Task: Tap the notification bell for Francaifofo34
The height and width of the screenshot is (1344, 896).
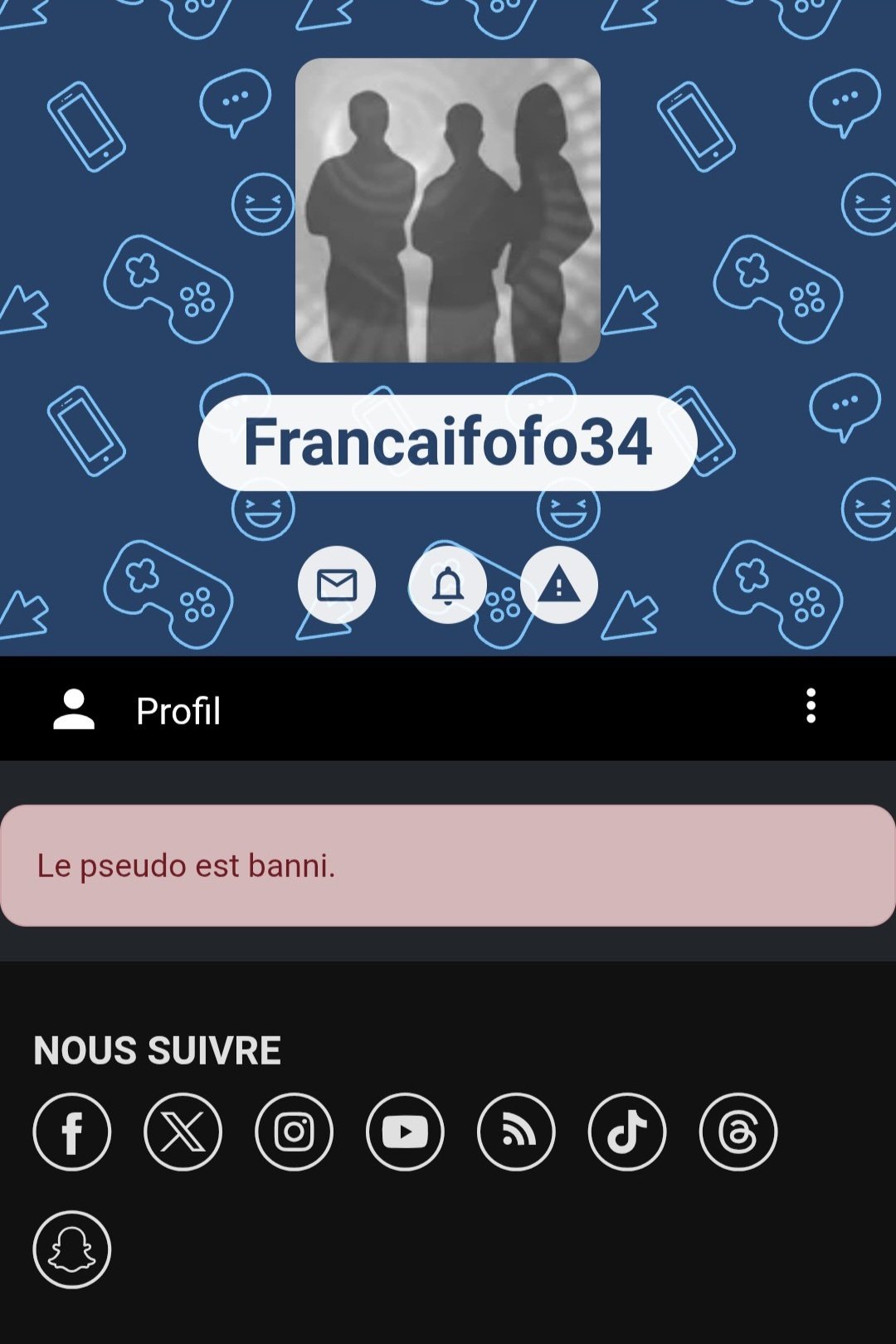Action: pyautogui.click(x=448, y=585)
